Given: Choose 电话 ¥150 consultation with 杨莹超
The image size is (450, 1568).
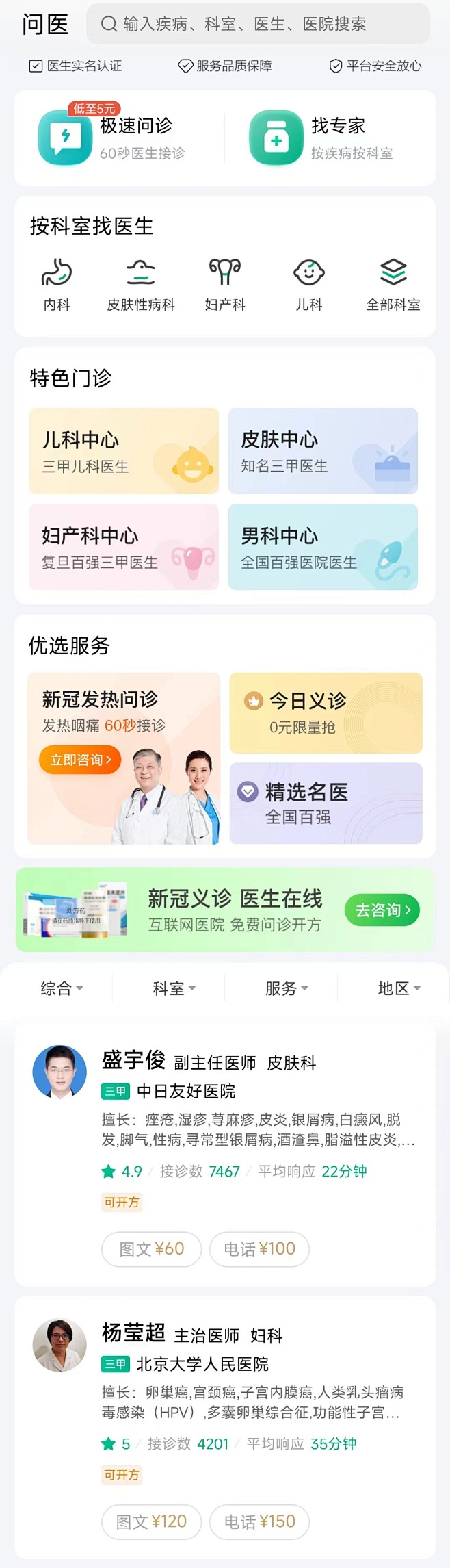Looking at the screenshot, I should (259, 1521).
